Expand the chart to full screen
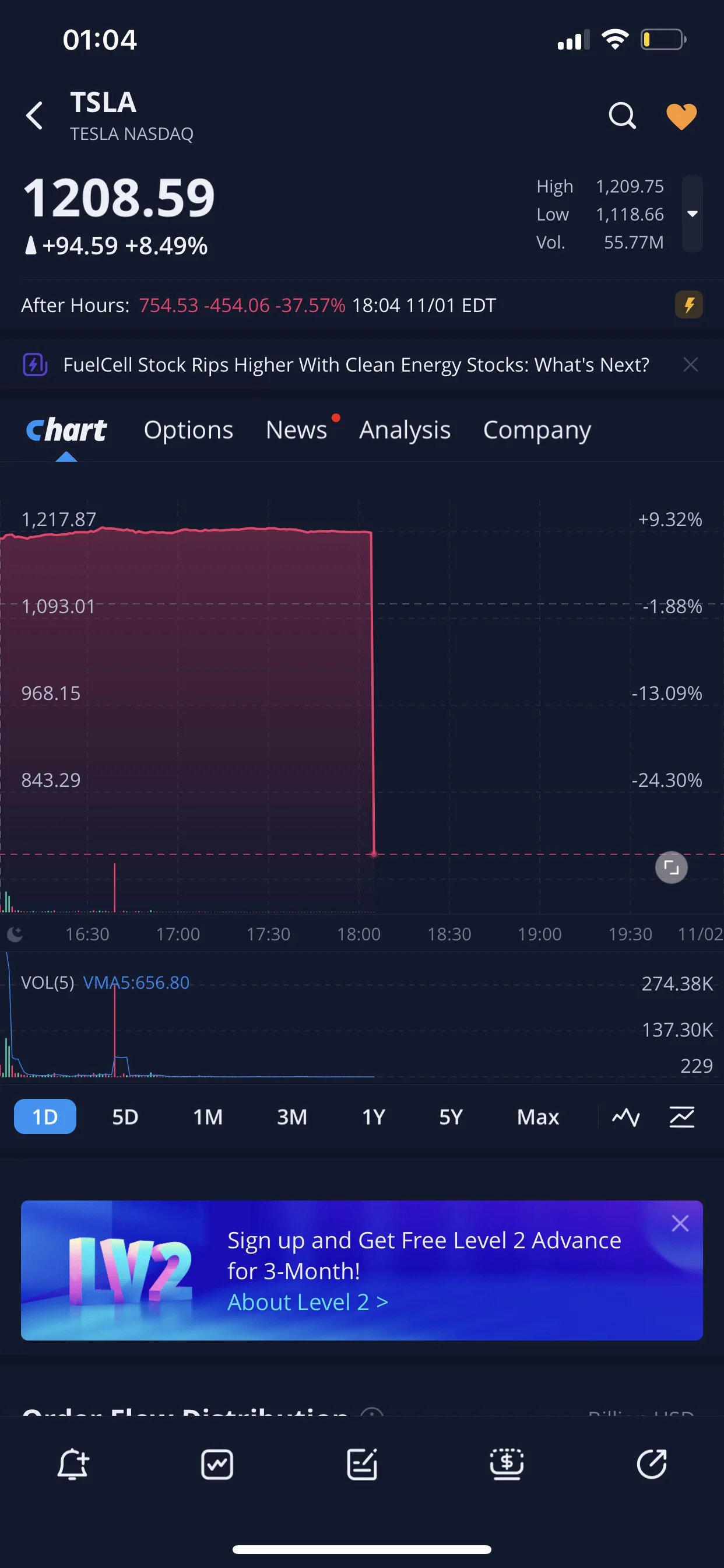Image resolution: width=724 pixels, height=1568 pixels. [x=671, y=867]
